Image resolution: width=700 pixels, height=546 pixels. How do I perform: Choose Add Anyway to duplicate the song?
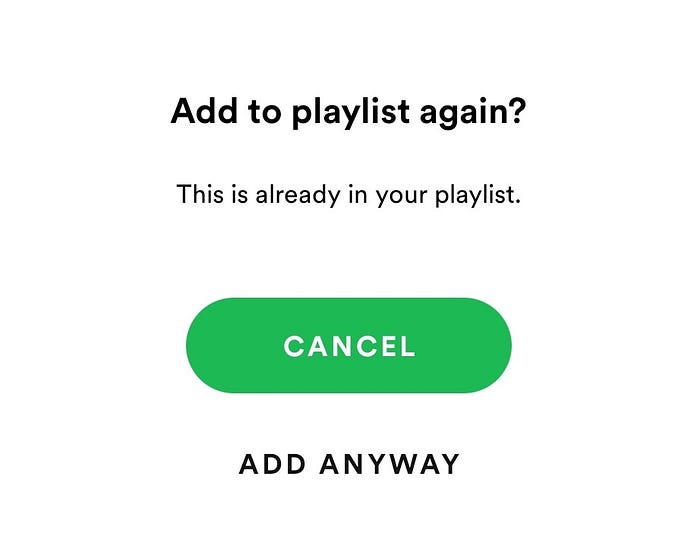click(x=349, y=464)
